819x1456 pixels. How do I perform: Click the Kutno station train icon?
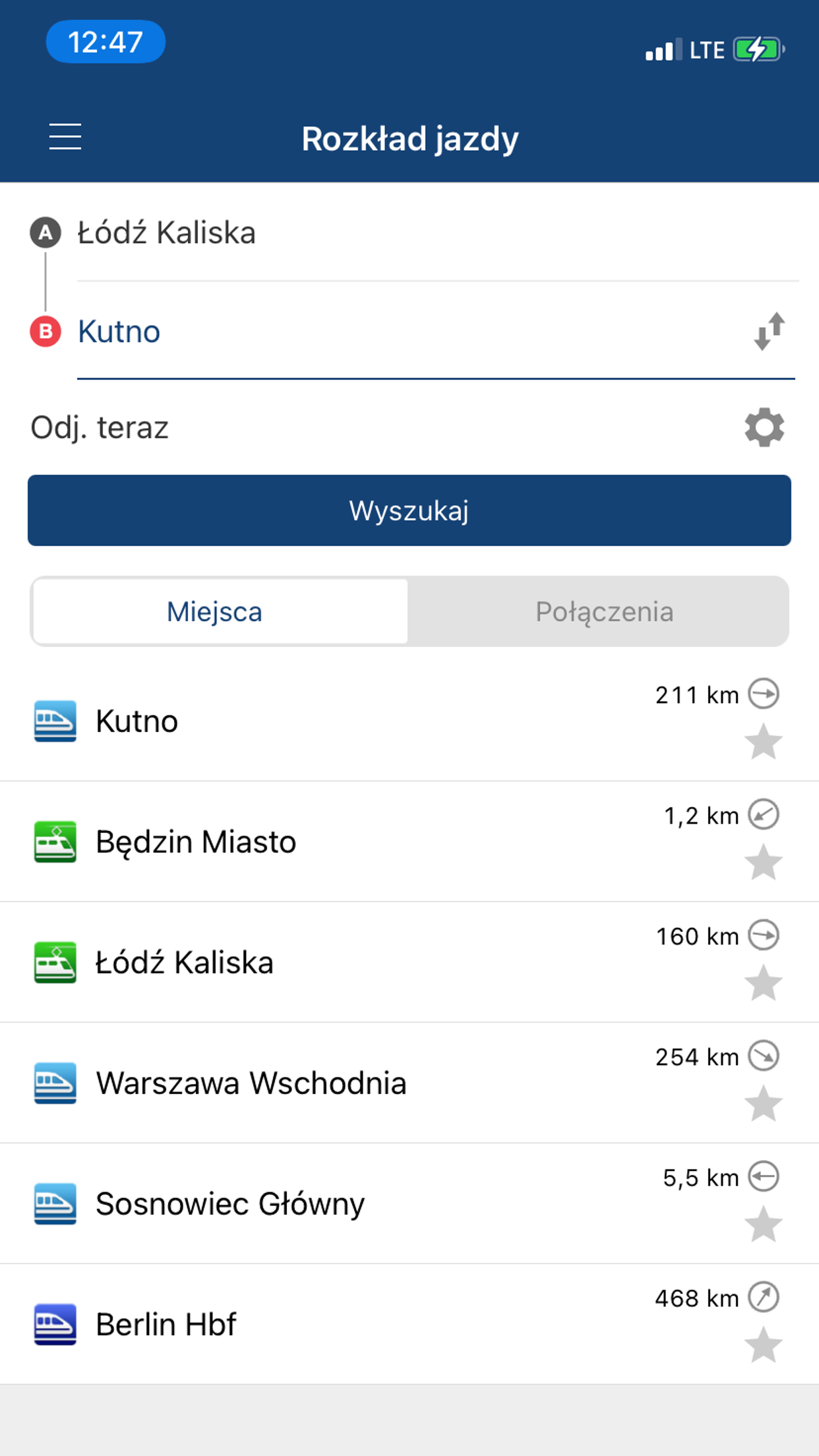pos(55,721)
